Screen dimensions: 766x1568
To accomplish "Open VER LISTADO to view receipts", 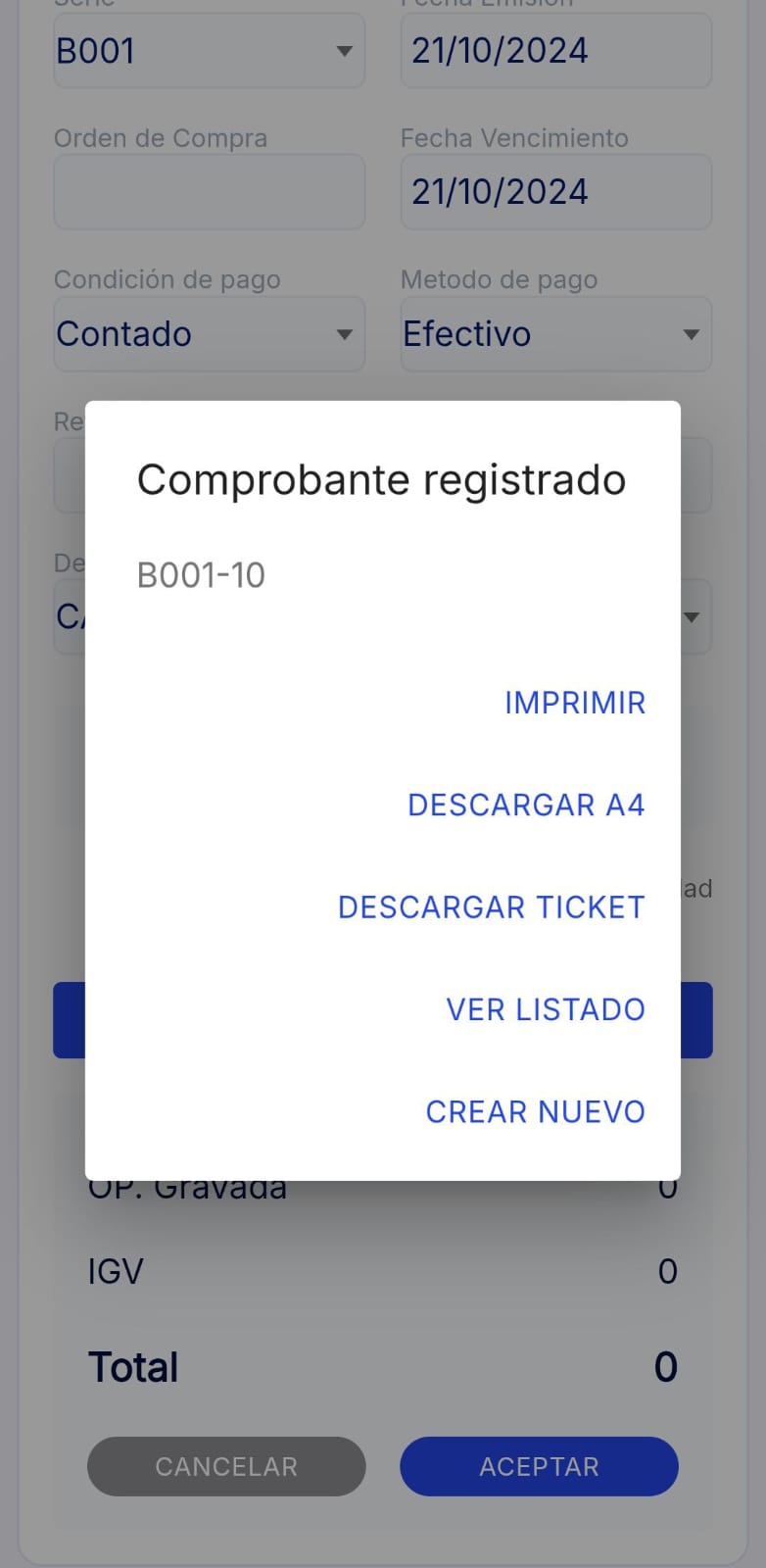I will (x=545, y=1008).
